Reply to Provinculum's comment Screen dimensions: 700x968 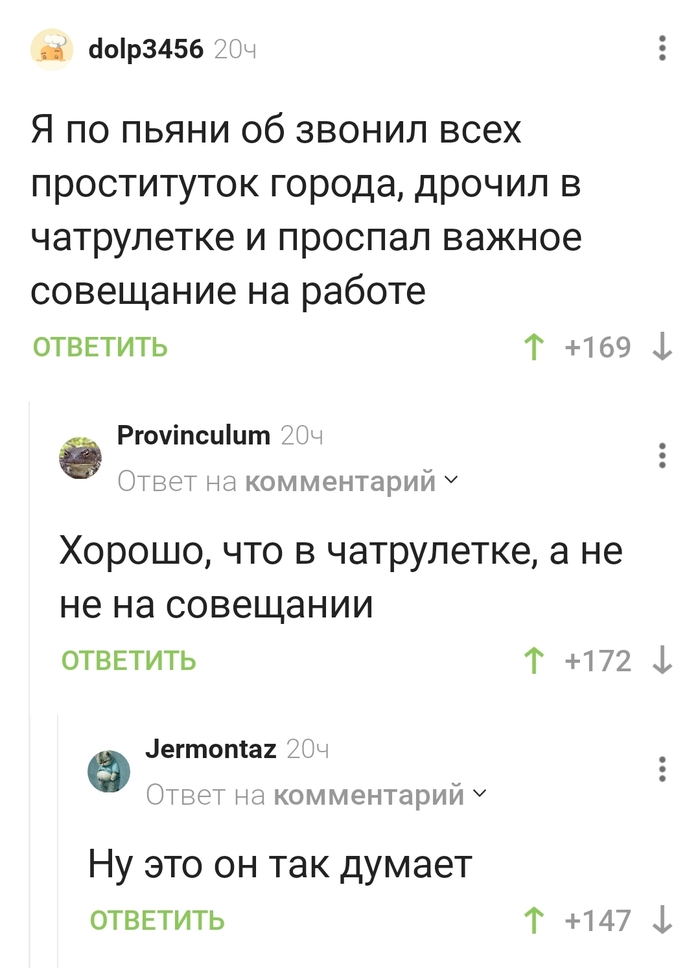tap(129, 661)
